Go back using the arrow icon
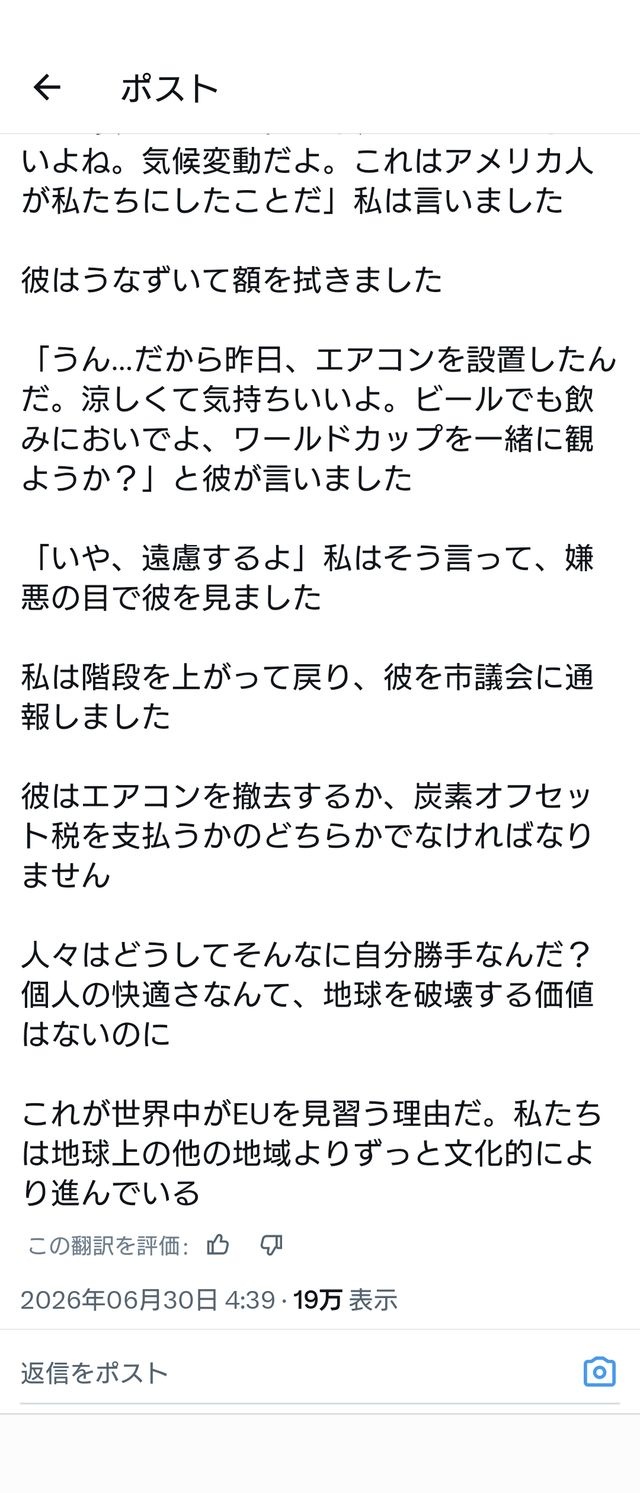 pos(47,88)
